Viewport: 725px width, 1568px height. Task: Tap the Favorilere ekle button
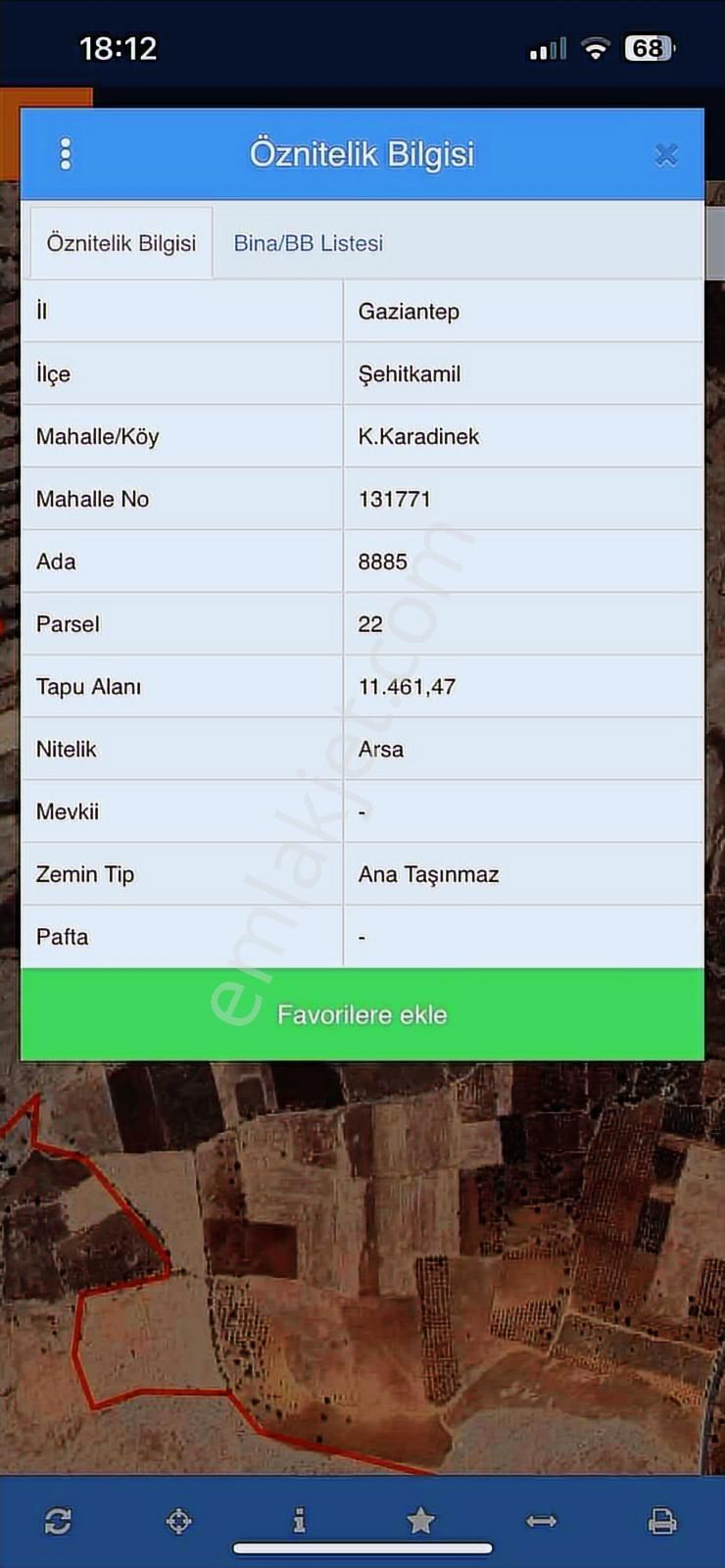[362, 1014]
